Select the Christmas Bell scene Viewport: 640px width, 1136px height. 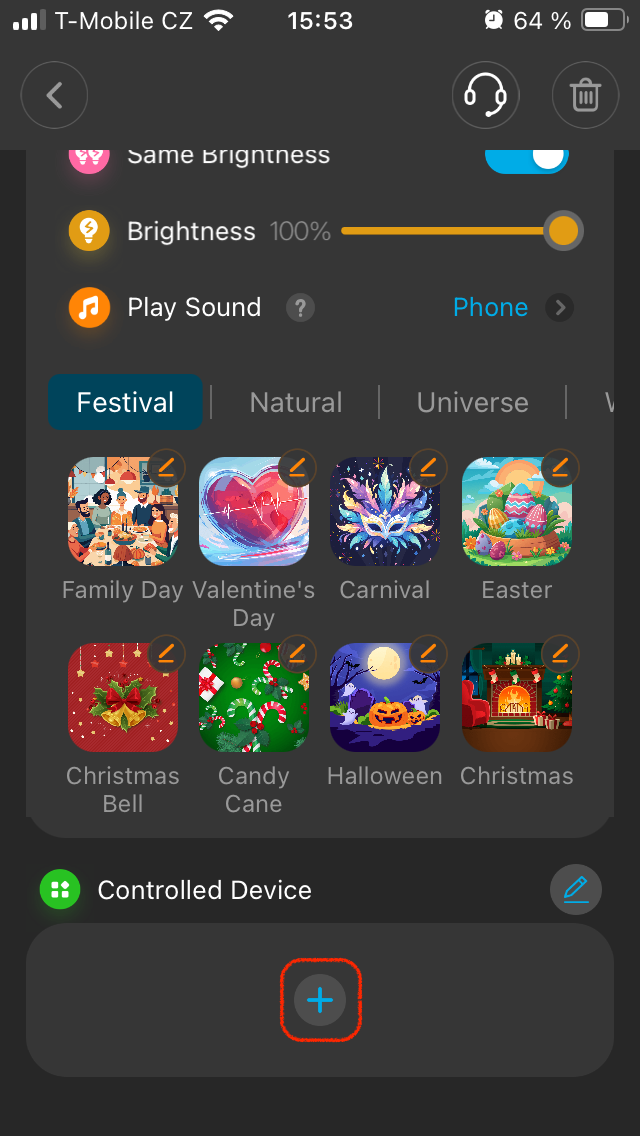pyautogui.click(x=122, y=697)
